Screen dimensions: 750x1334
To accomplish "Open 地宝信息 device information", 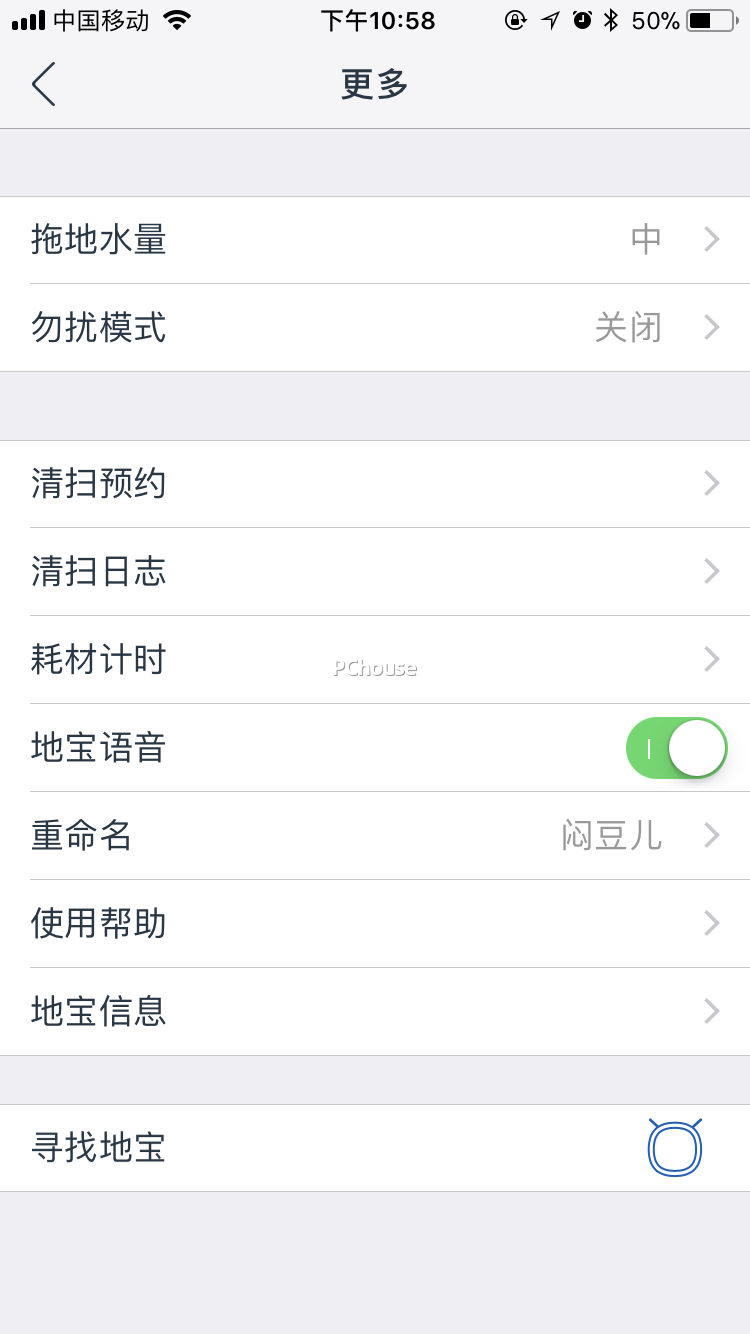I will coord(375,1012).
